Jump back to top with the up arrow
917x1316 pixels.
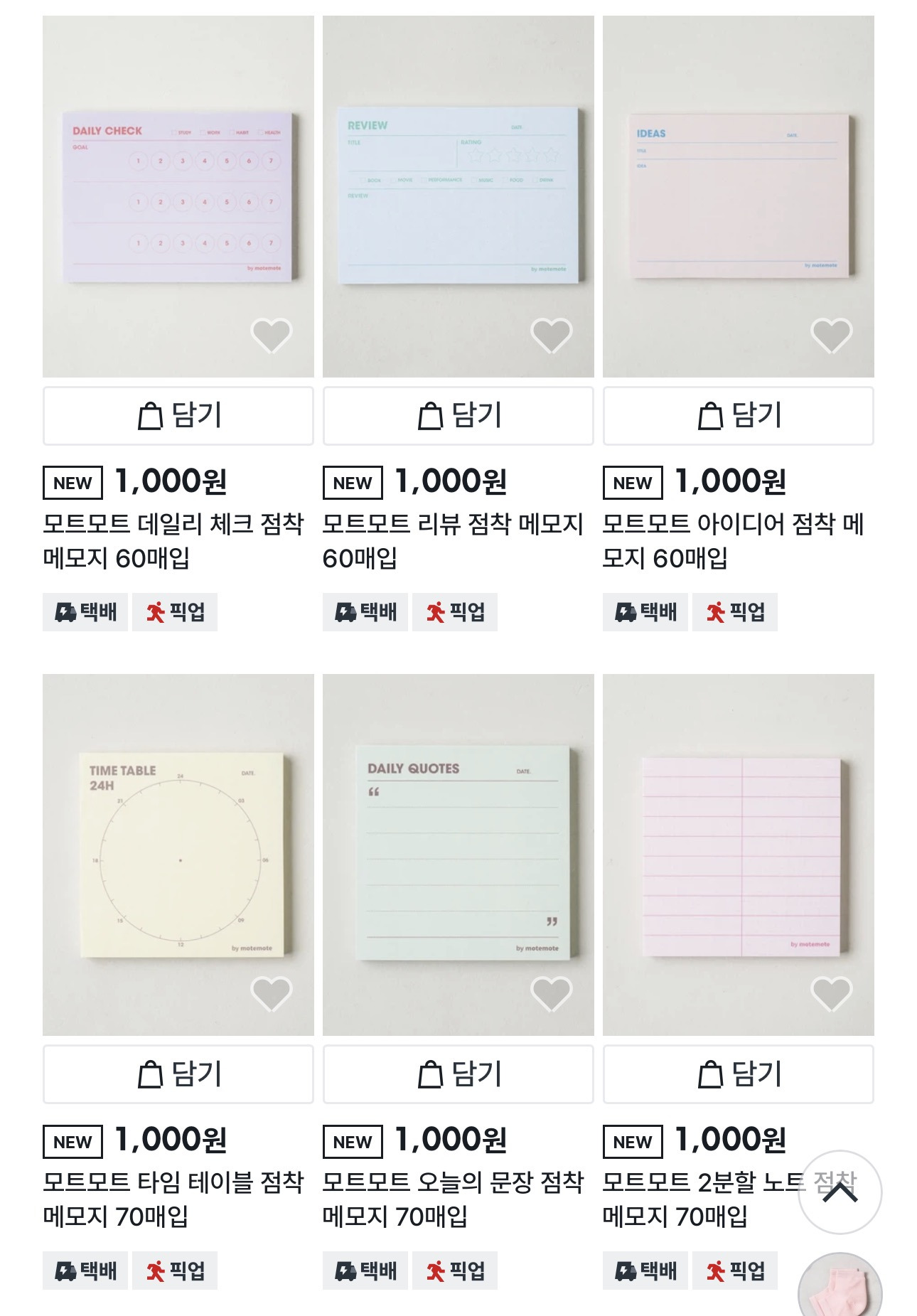(x=840, y=1192)
